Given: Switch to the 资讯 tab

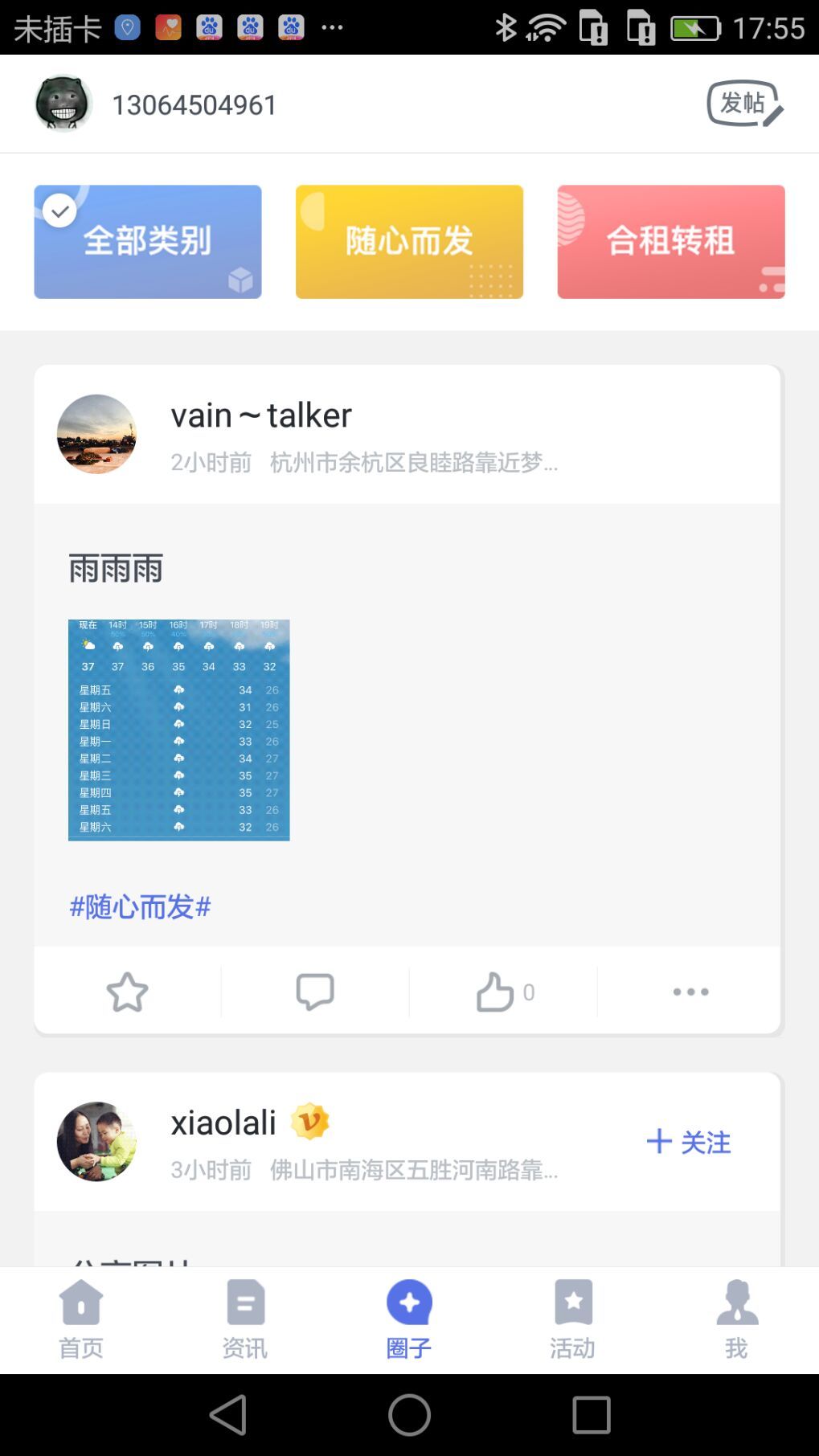Looking at the screenshot, I should coord(245,1319).
